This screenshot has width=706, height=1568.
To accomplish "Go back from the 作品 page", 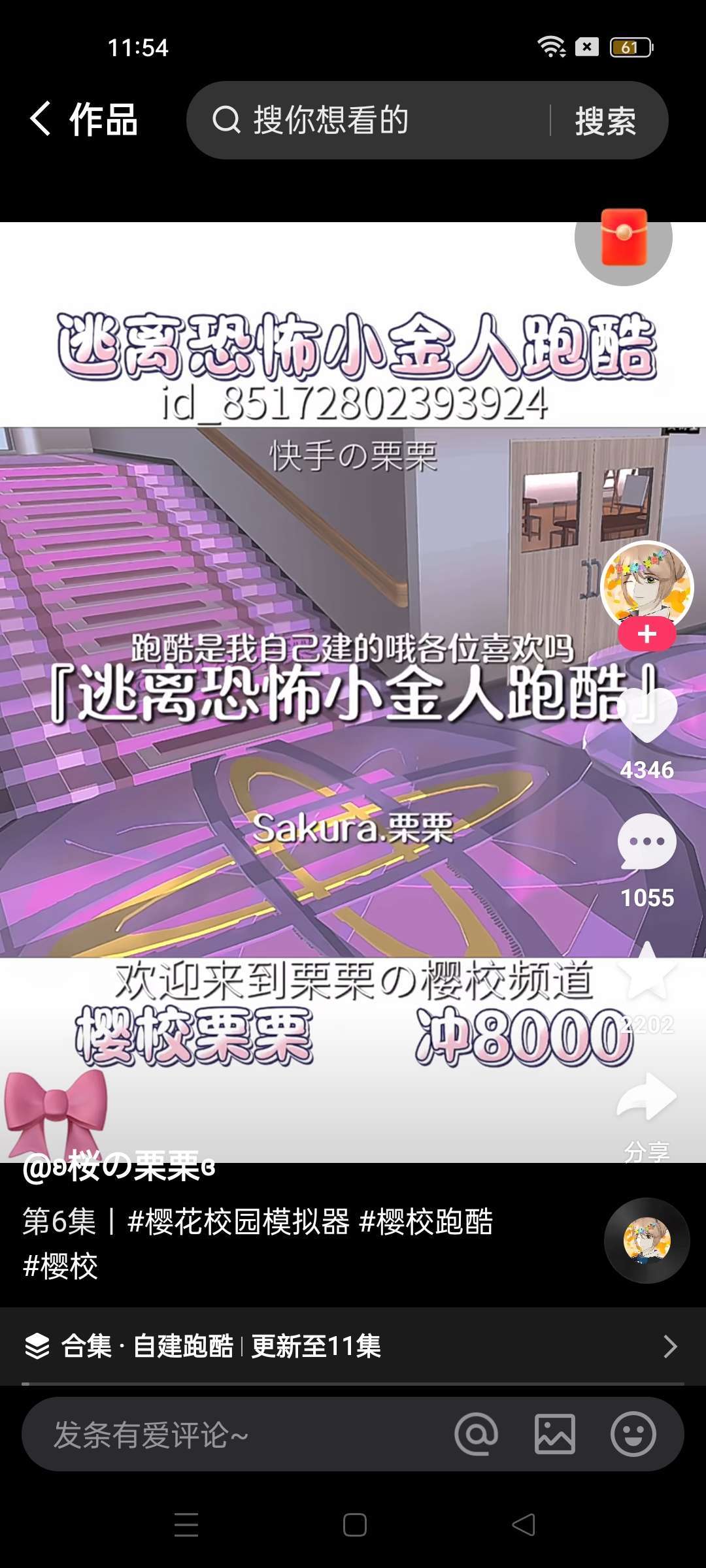I will point(41,119).
